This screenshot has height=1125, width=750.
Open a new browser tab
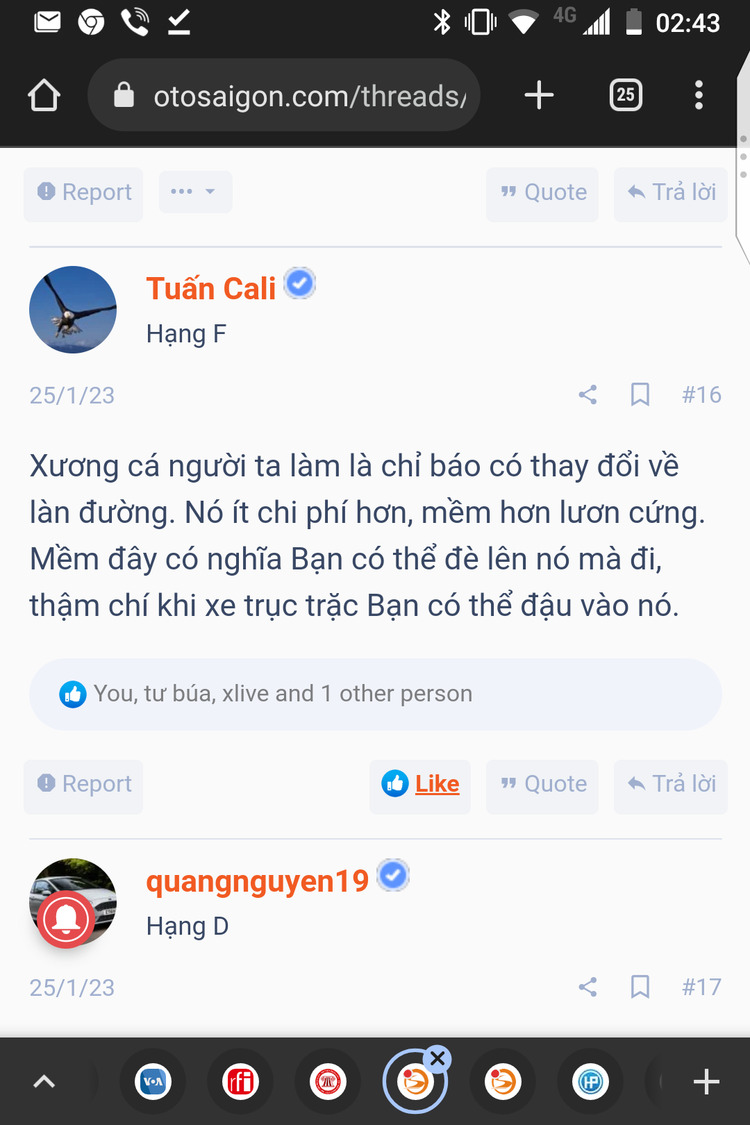[539, 96]
